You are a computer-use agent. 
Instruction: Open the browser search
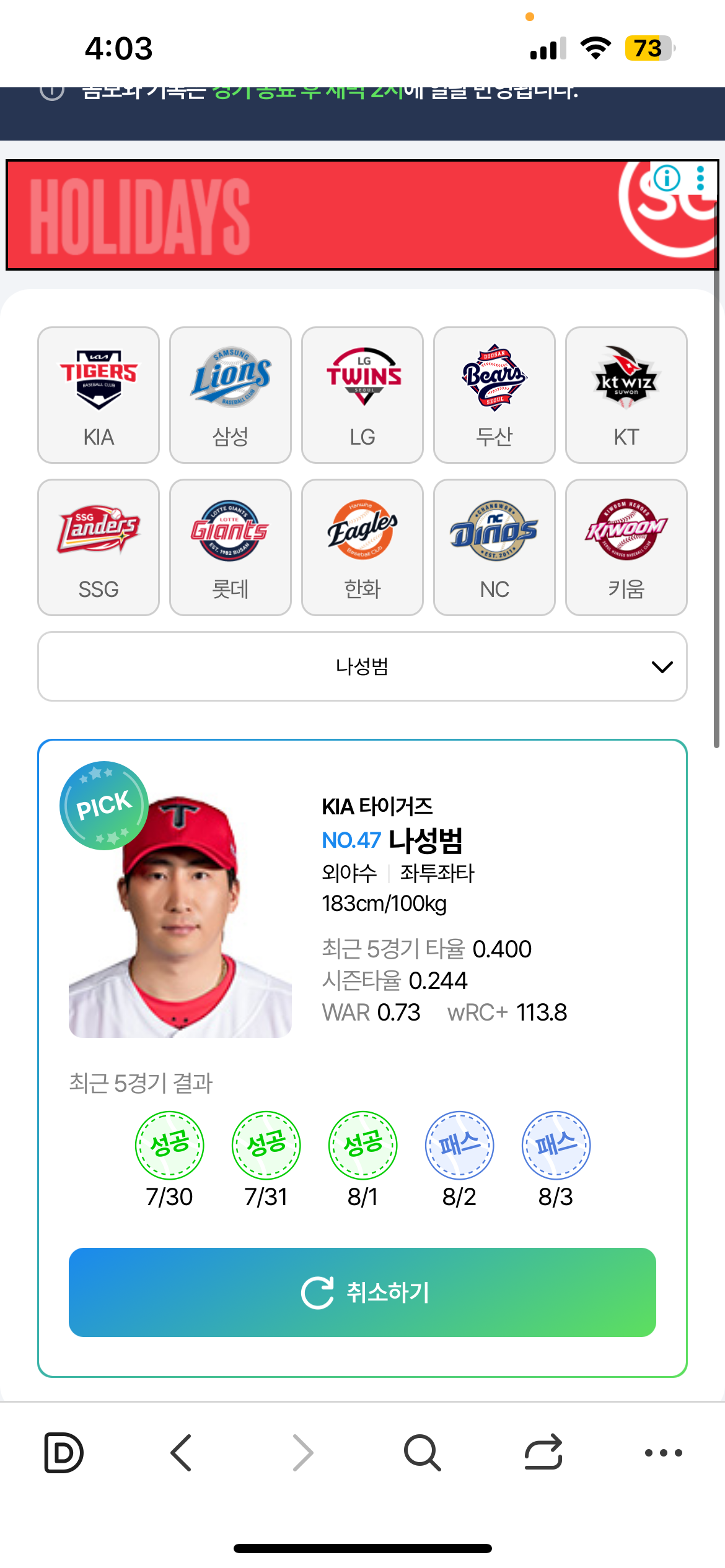tap(422, 1452)
